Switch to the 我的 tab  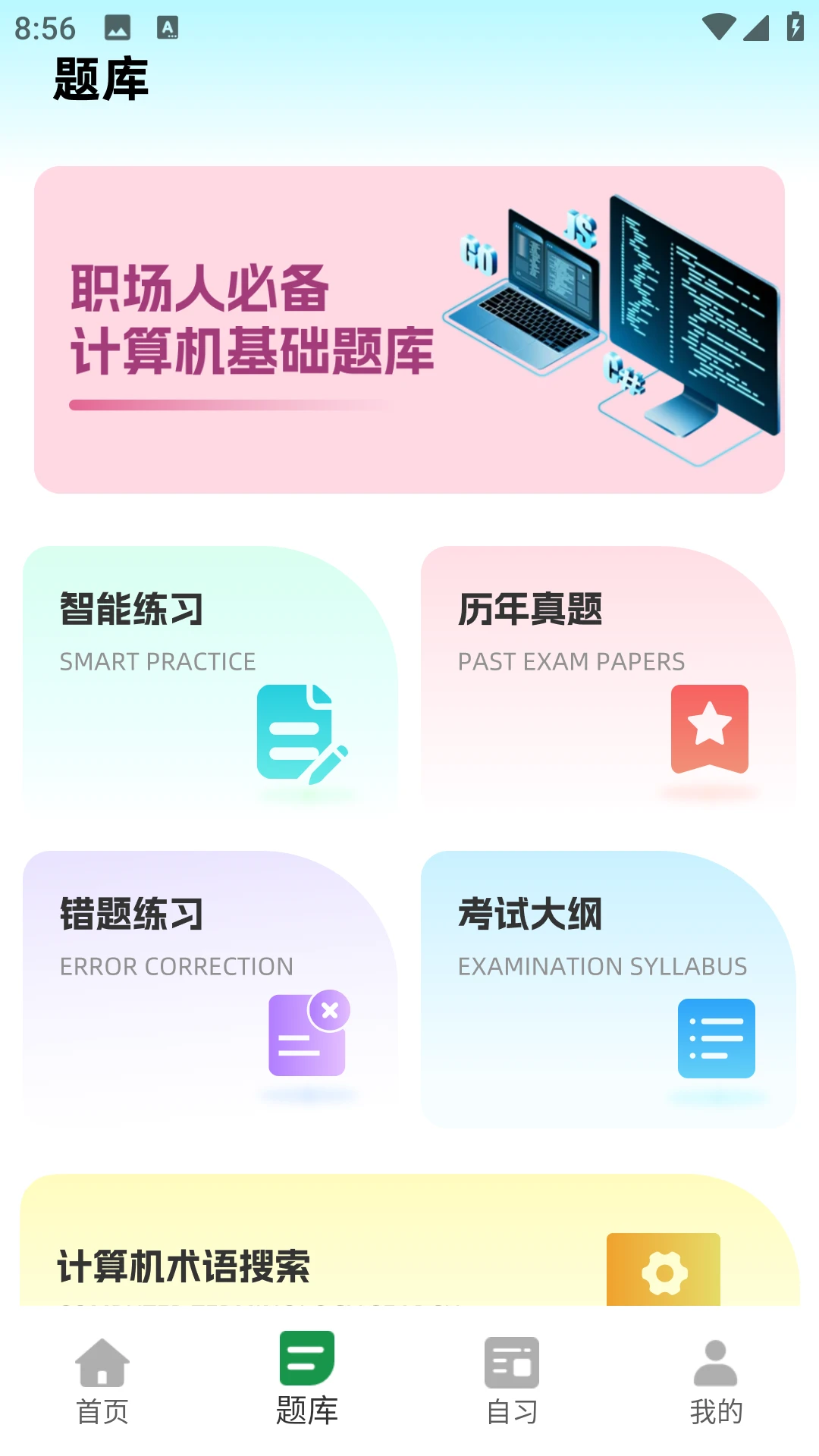tap(716, 1382)
